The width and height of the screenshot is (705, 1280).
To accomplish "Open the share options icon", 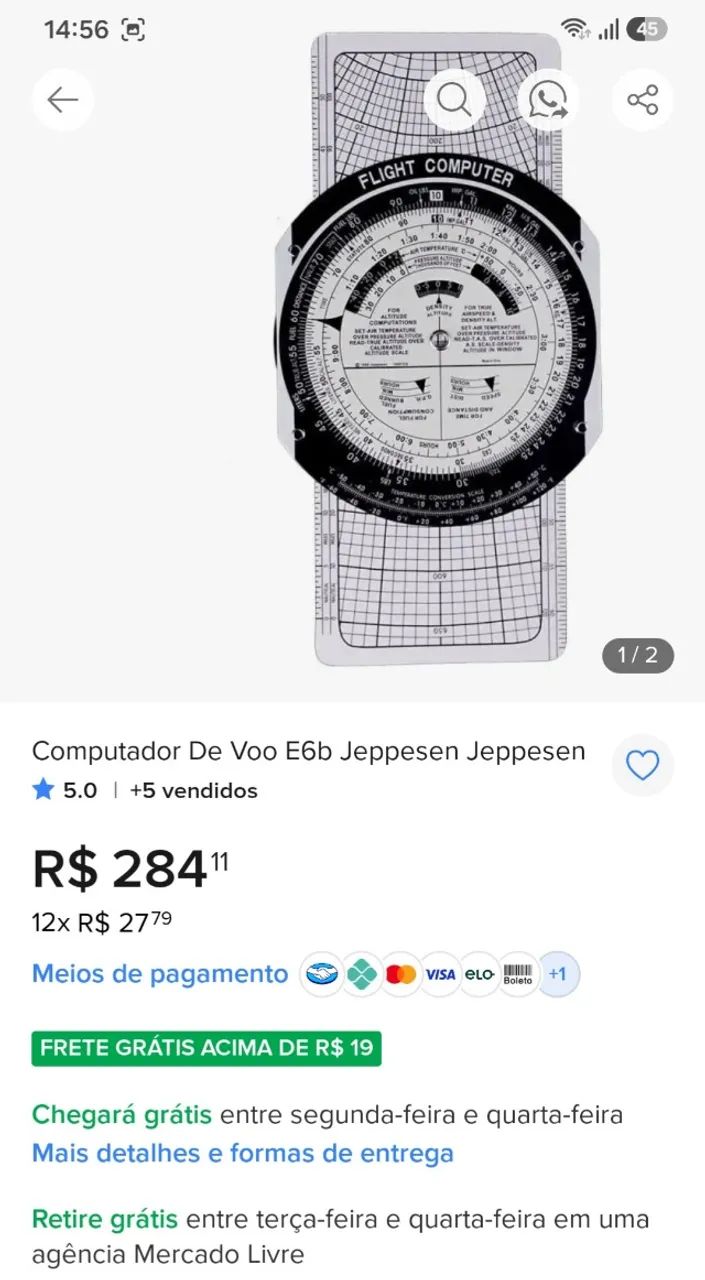I will click(x=642, y=100).
